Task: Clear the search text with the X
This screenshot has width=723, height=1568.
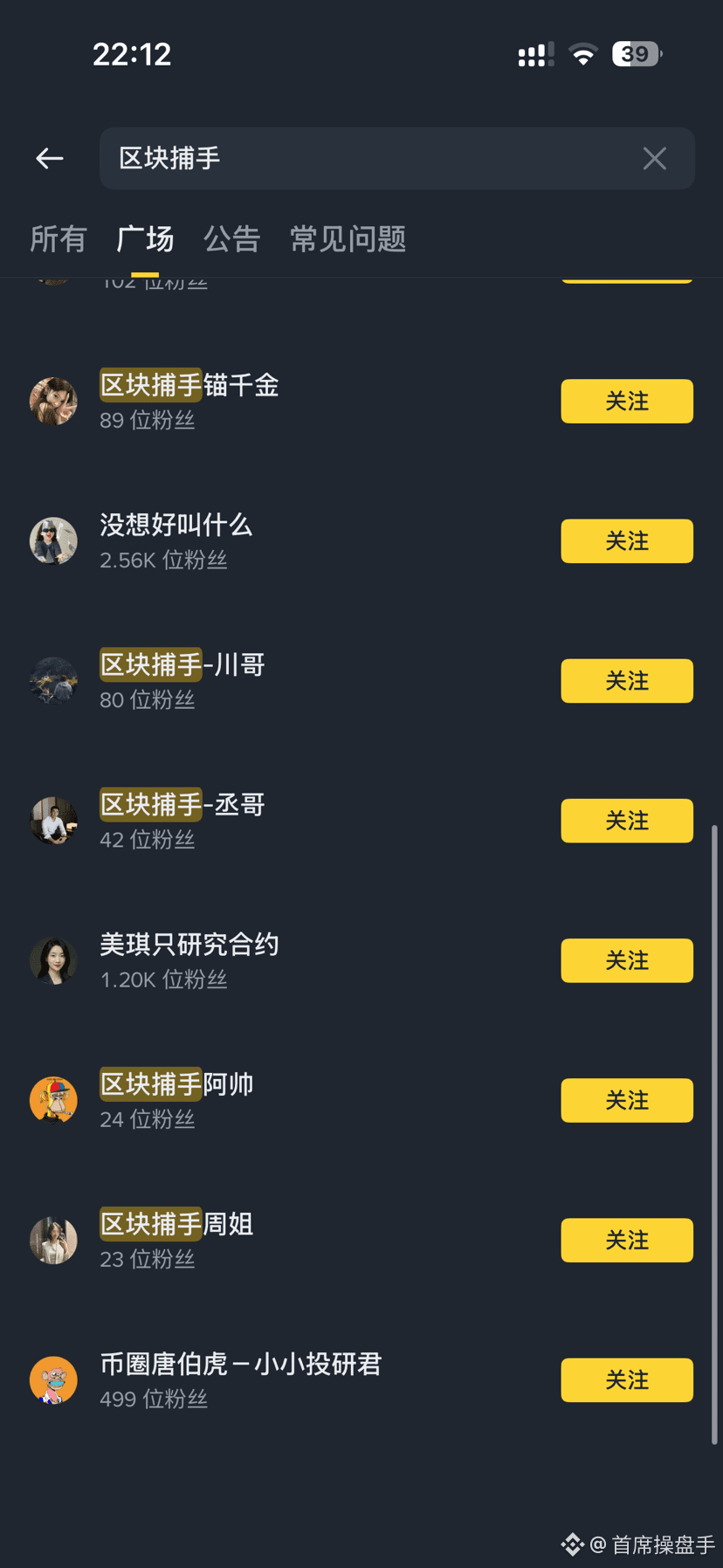Action: click(x=654, y=158)
